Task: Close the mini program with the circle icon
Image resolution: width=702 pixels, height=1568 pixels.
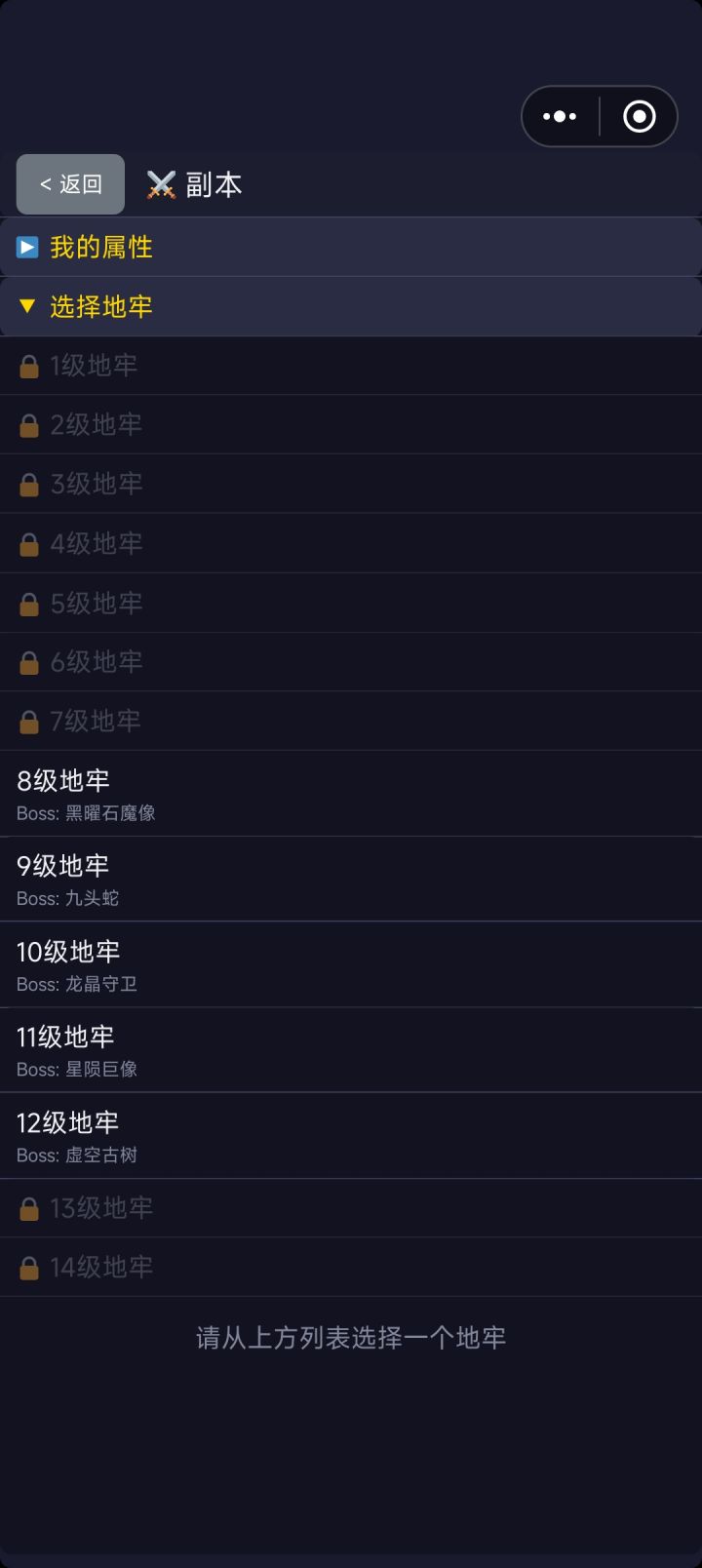Action: pyautogui.click(x=640, y=117)
